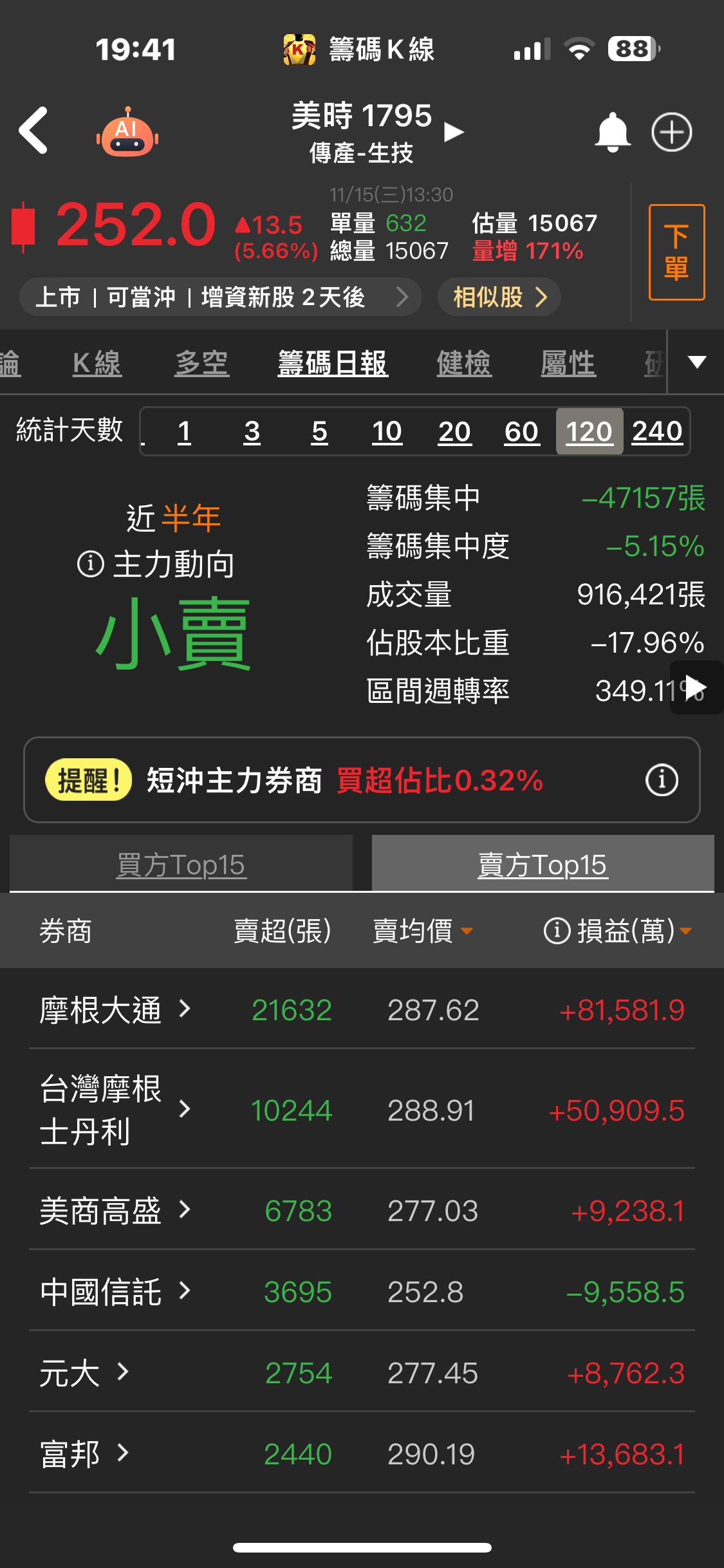Open the 短沖主力券商 reminder info icon
Image resolution: width=724 pixels, height=1568 pixels.
pos(662,780)
